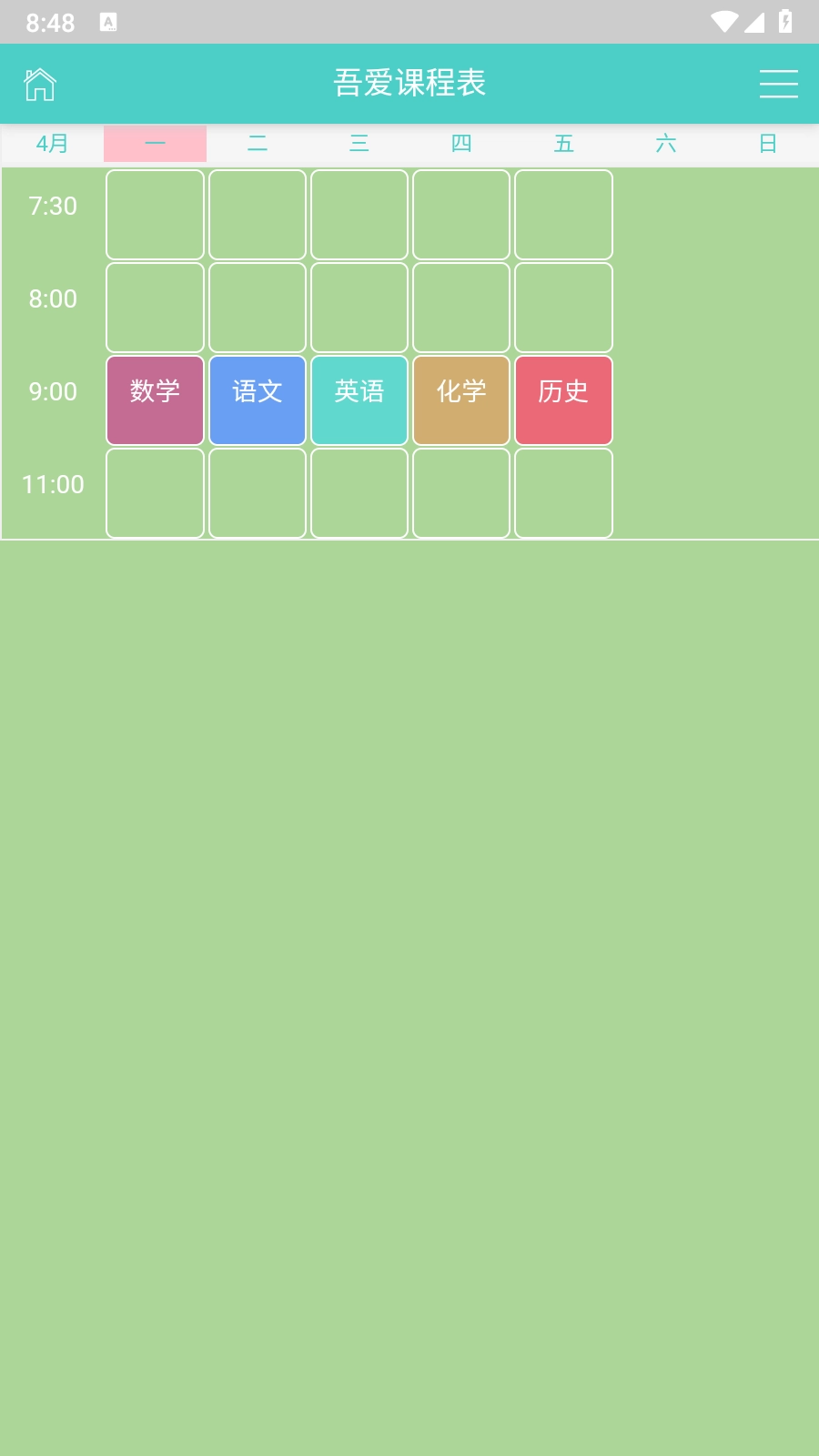Click the empty Monday 7:30 slot
This screenshot has width=819, height=1456.
(155, 214)
